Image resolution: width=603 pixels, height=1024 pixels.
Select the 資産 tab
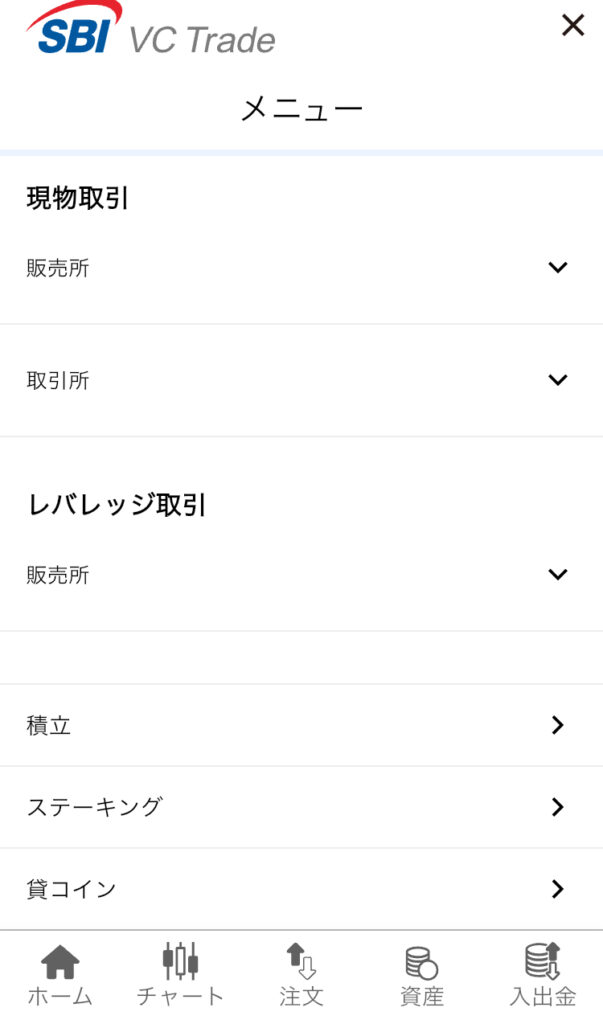[421, 976]
